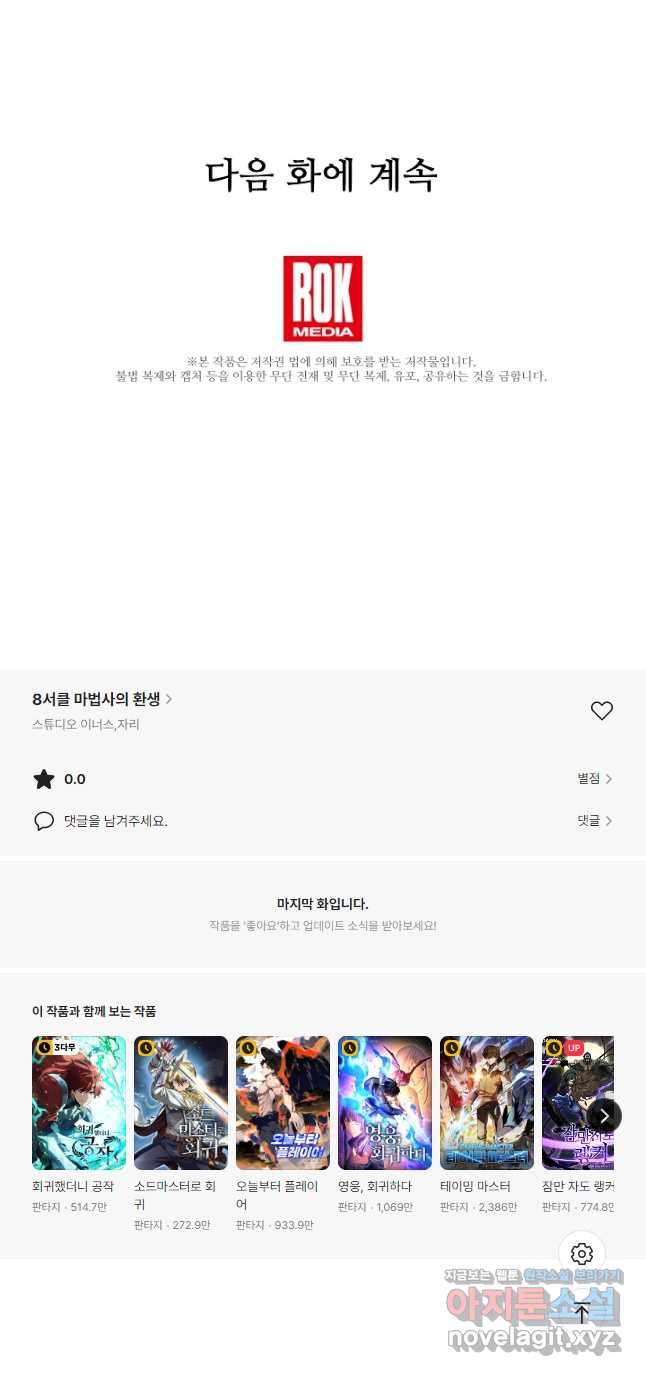646x1376 pixels.
Task: Open the 영웅, 회귀하다 webtoon
Action: tap(385, 1103)
